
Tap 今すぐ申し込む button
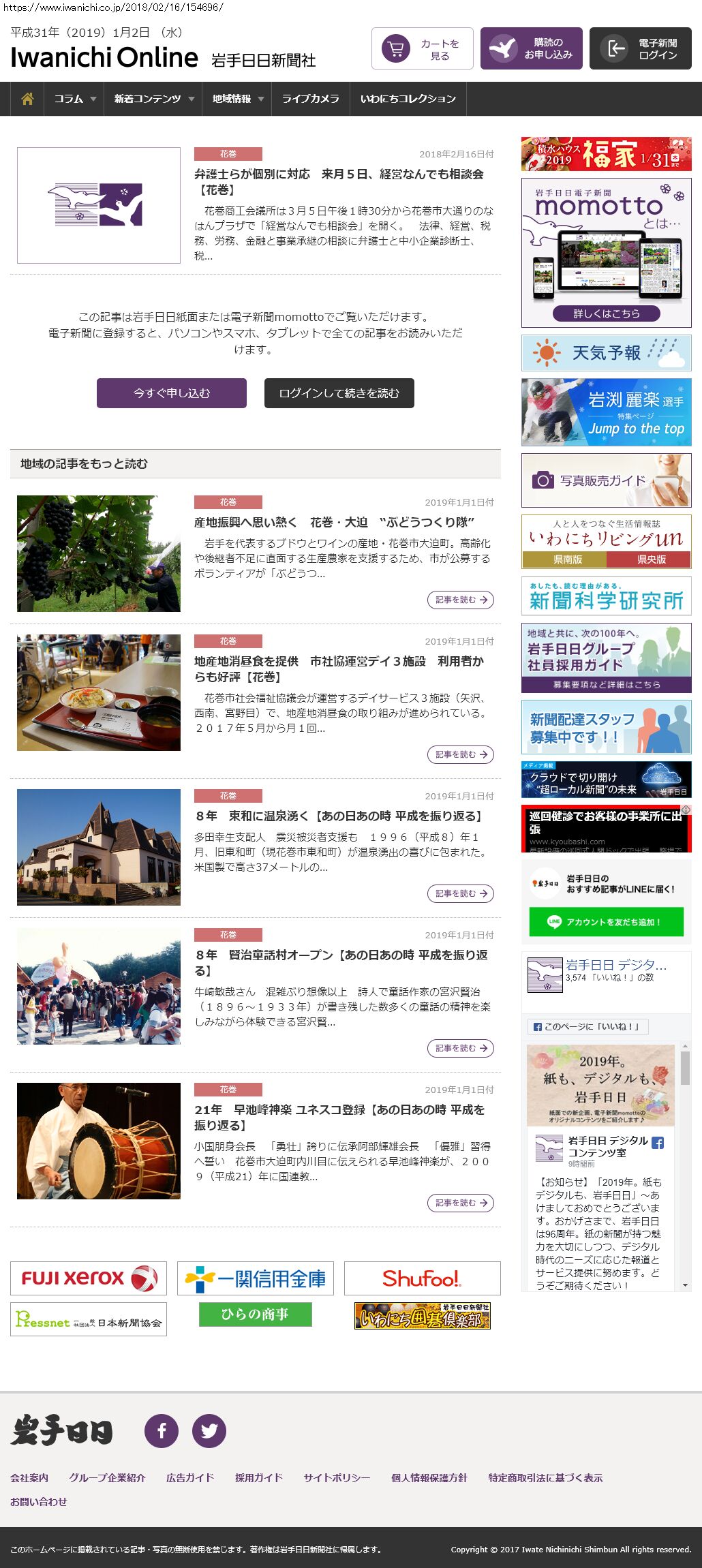click(172, 393)
